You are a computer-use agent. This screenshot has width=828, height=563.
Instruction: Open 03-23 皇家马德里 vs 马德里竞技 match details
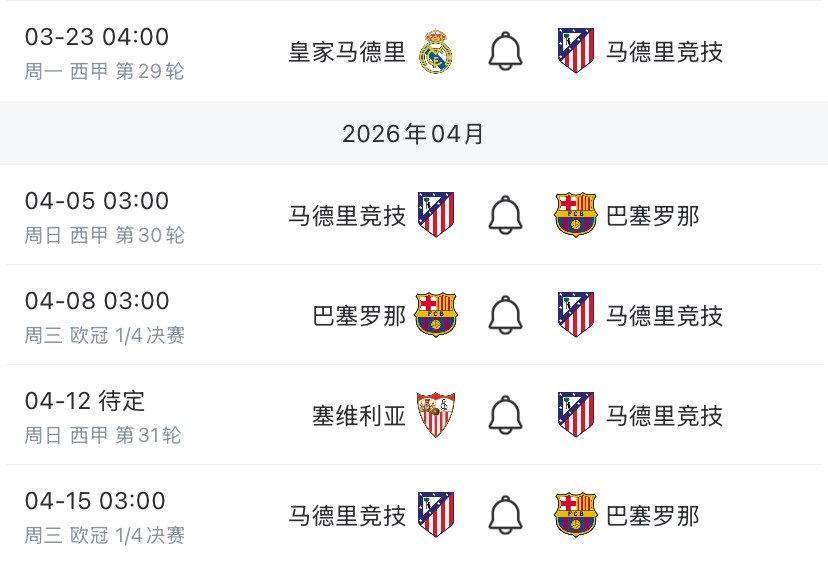tap(150, 52)
